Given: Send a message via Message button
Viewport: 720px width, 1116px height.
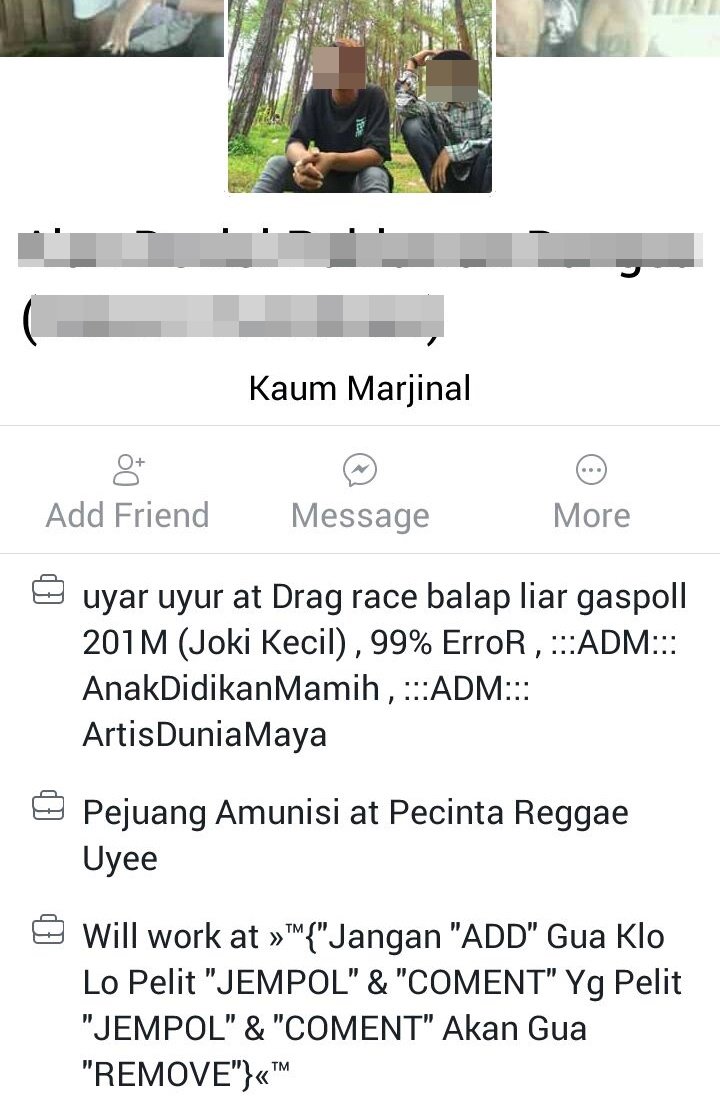Looking at the screenshot, I should pos(360,491).
